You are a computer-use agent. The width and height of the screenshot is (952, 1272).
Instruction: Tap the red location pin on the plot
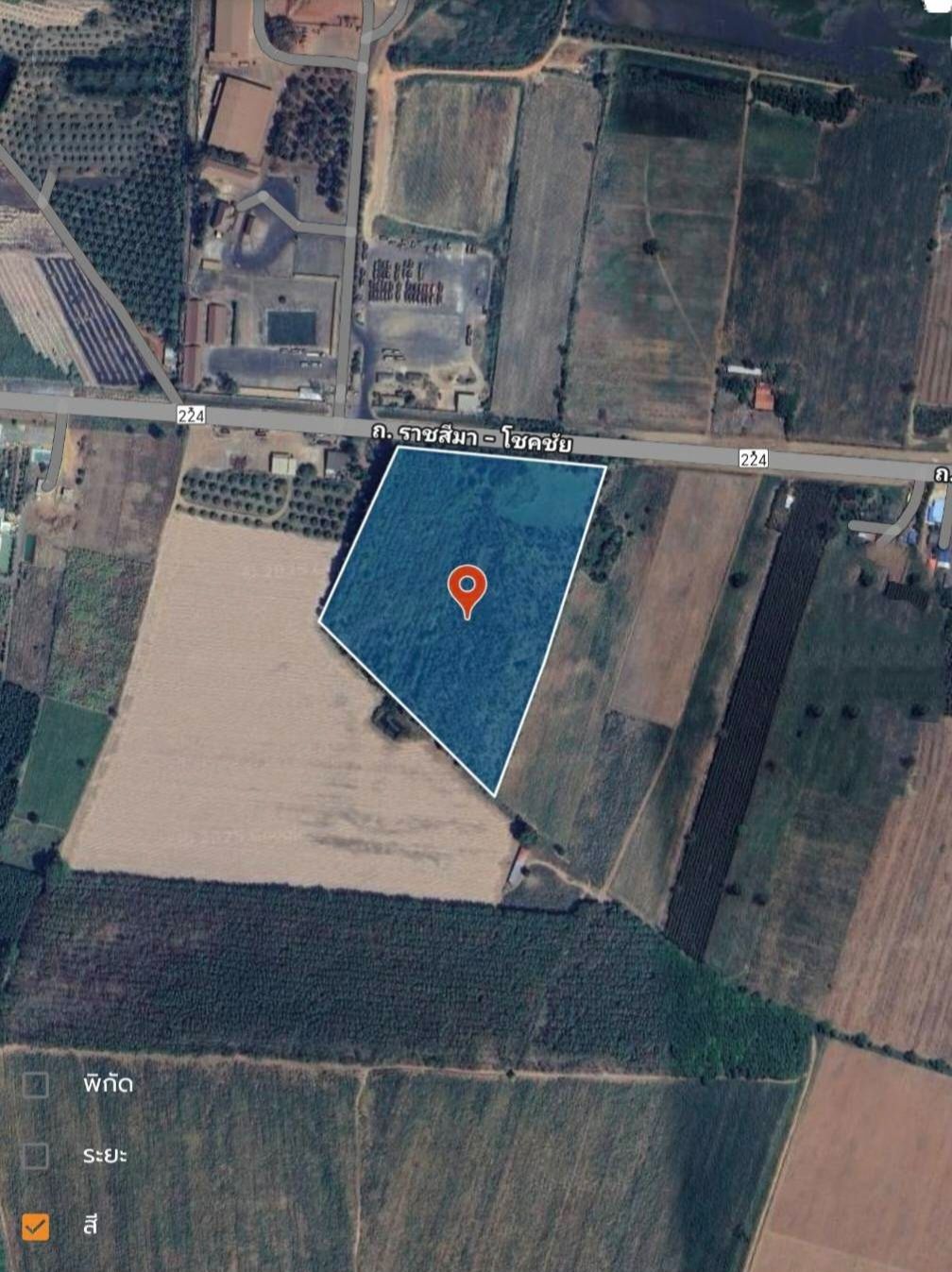467,588
